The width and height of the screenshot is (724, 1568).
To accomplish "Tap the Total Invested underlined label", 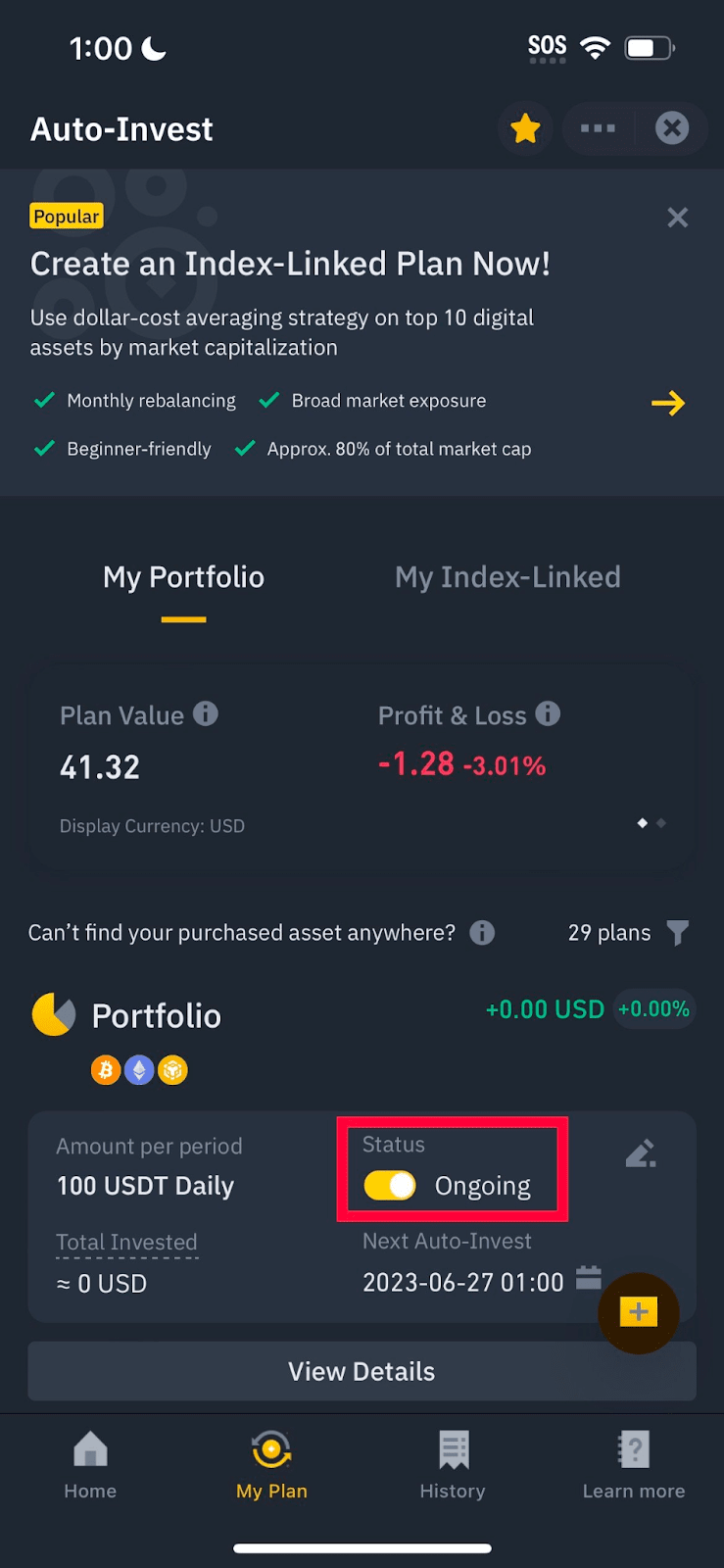I will [x=127, y=1243].
